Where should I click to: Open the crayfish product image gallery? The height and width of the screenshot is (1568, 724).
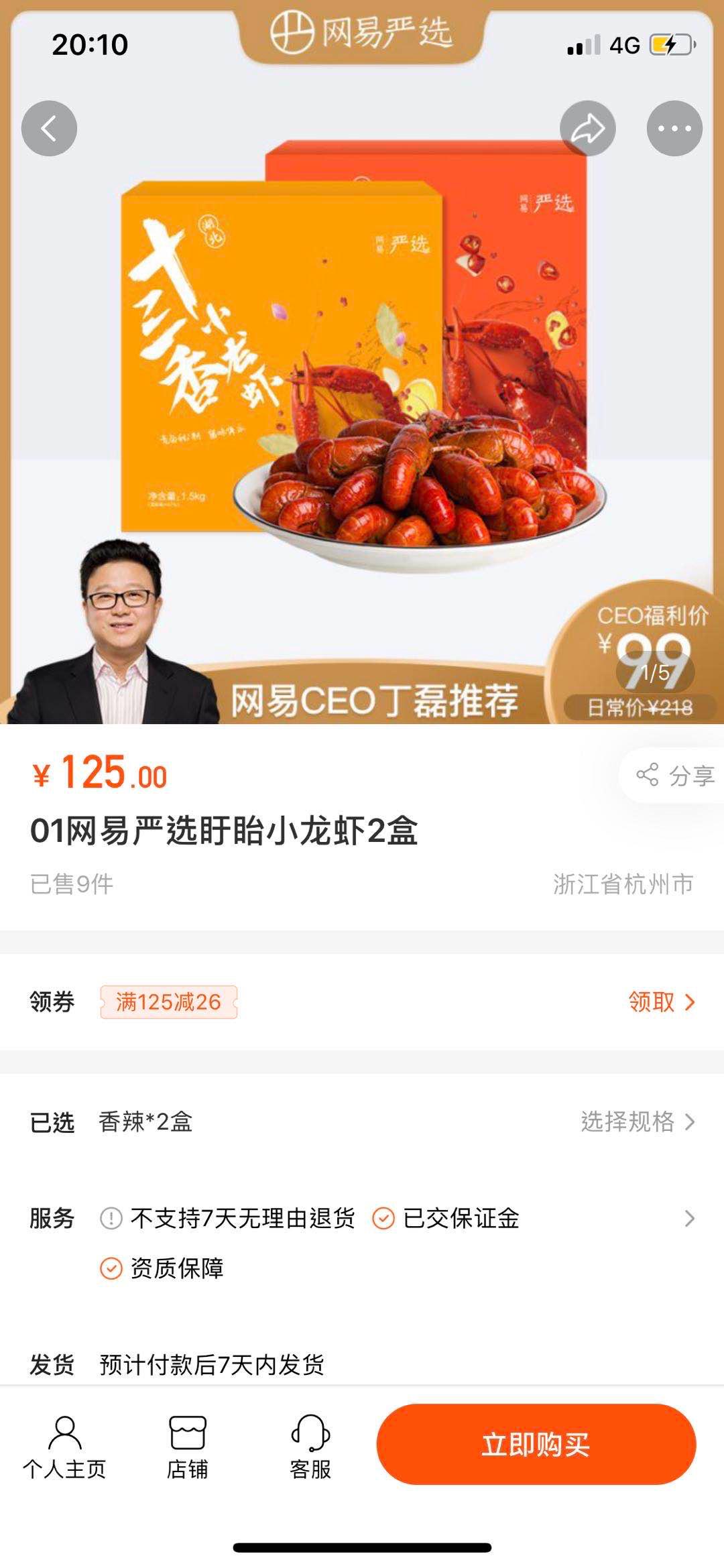point(362,402)
